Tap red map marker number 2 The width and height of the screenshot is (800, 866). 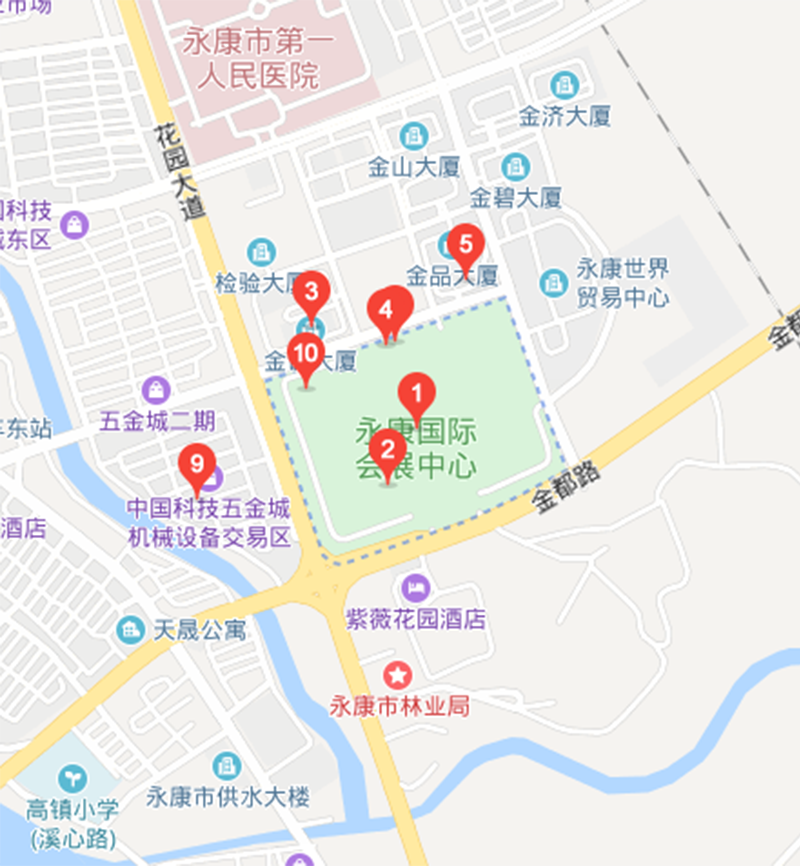[388, 450]
